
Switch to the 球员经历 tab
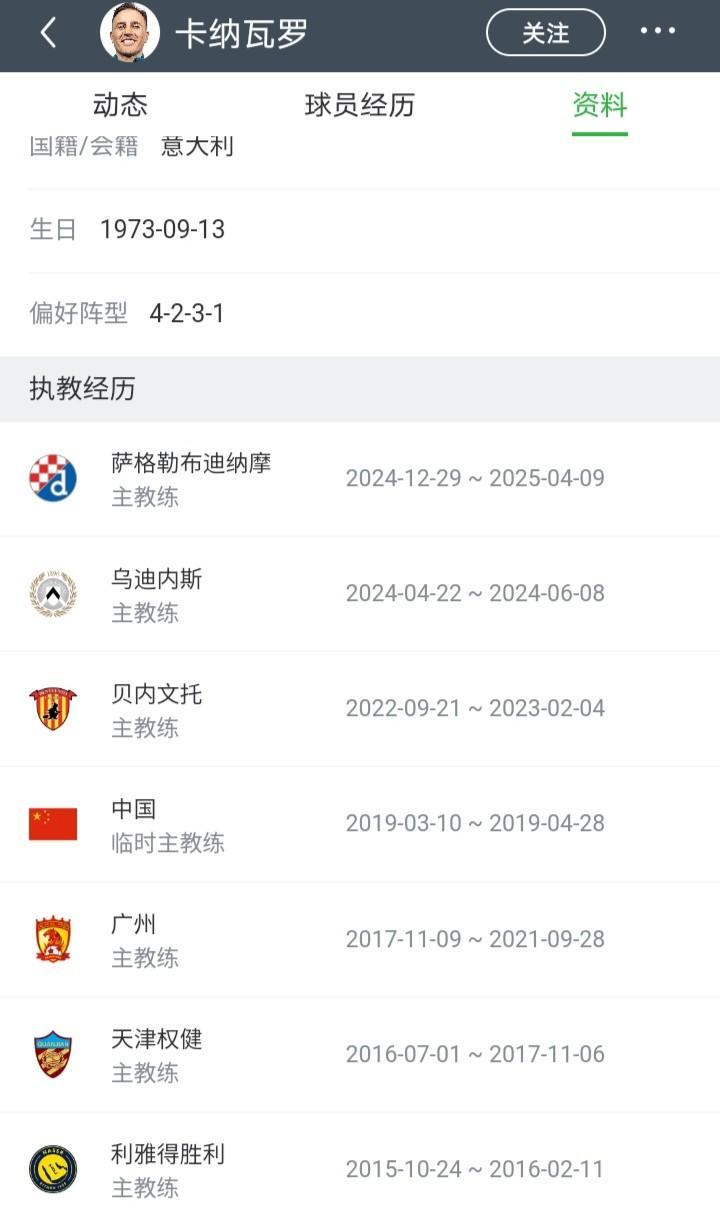[359, 105]
